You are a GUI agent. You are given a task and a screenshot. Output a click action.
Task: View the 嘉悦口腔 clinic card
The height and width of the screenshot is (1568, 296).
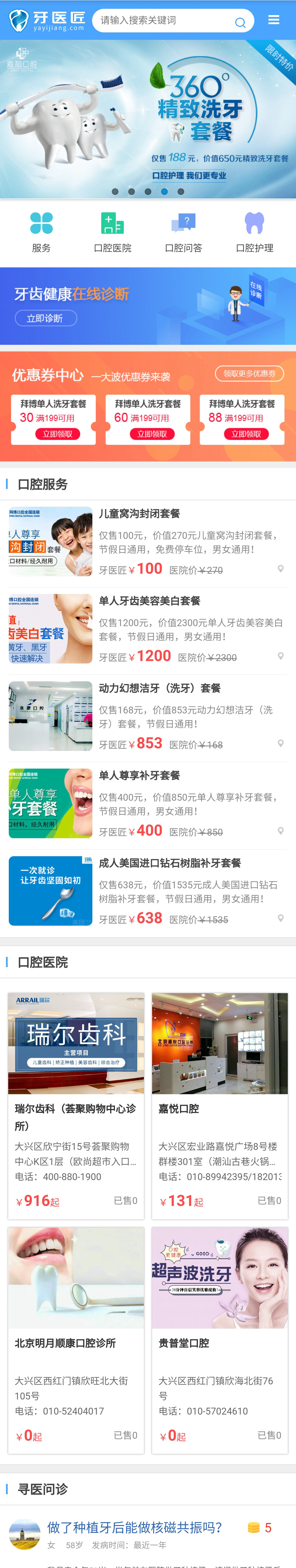[220, 1105]
